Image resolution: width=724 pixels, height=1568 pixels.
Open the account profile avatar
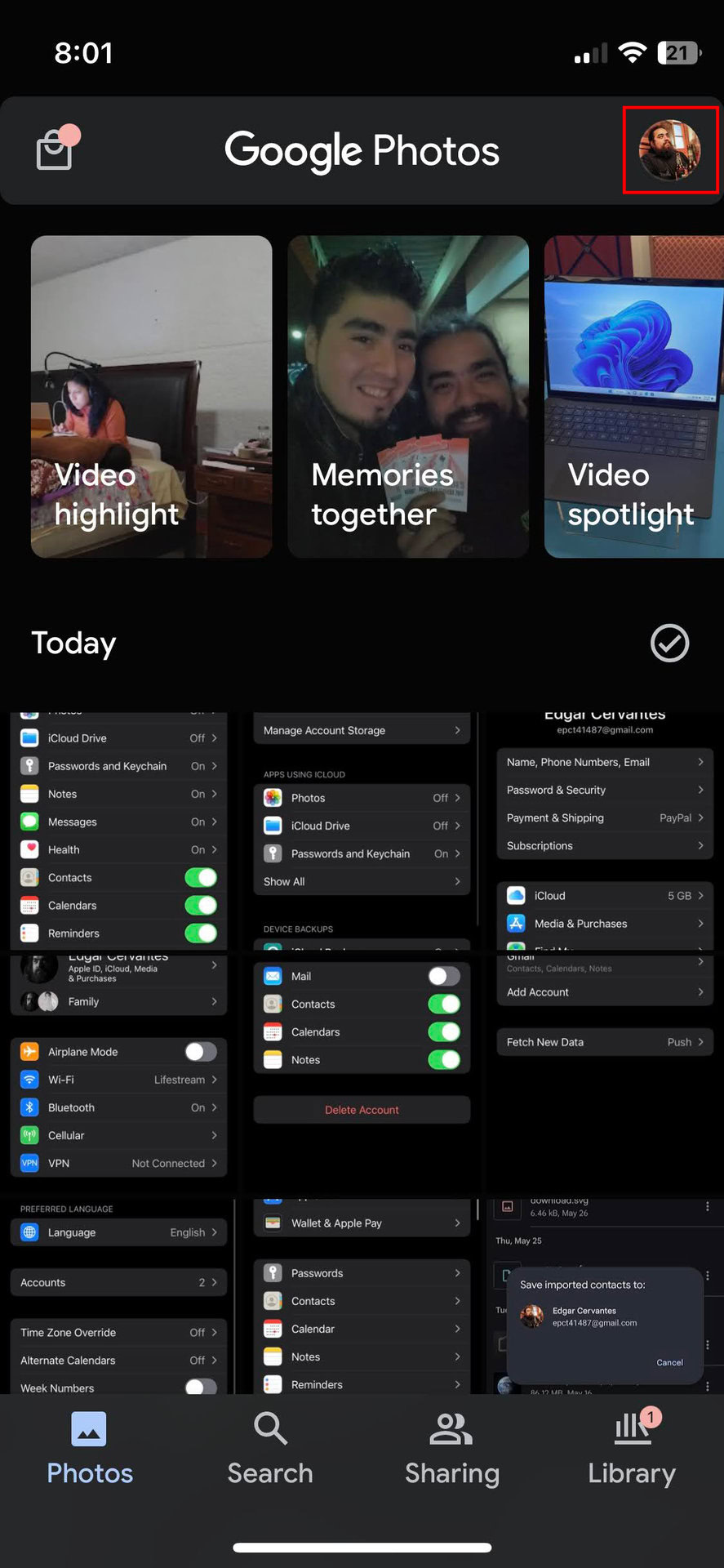[669, 150]
